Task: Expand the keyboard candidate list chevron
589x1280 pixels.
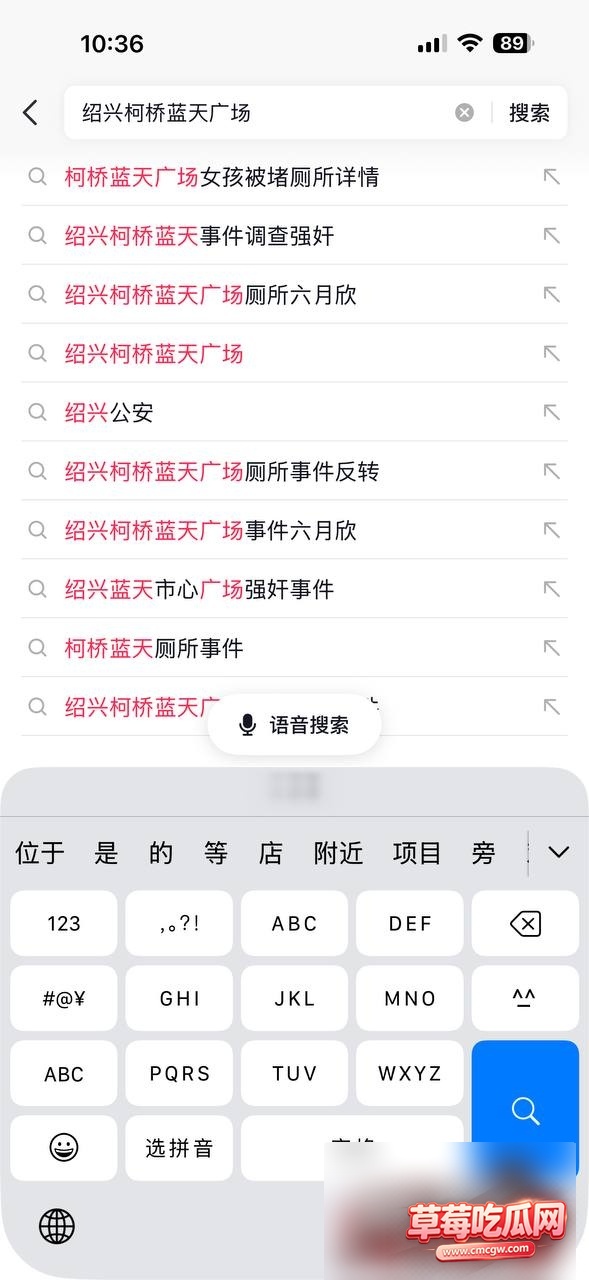Action: 558,852
